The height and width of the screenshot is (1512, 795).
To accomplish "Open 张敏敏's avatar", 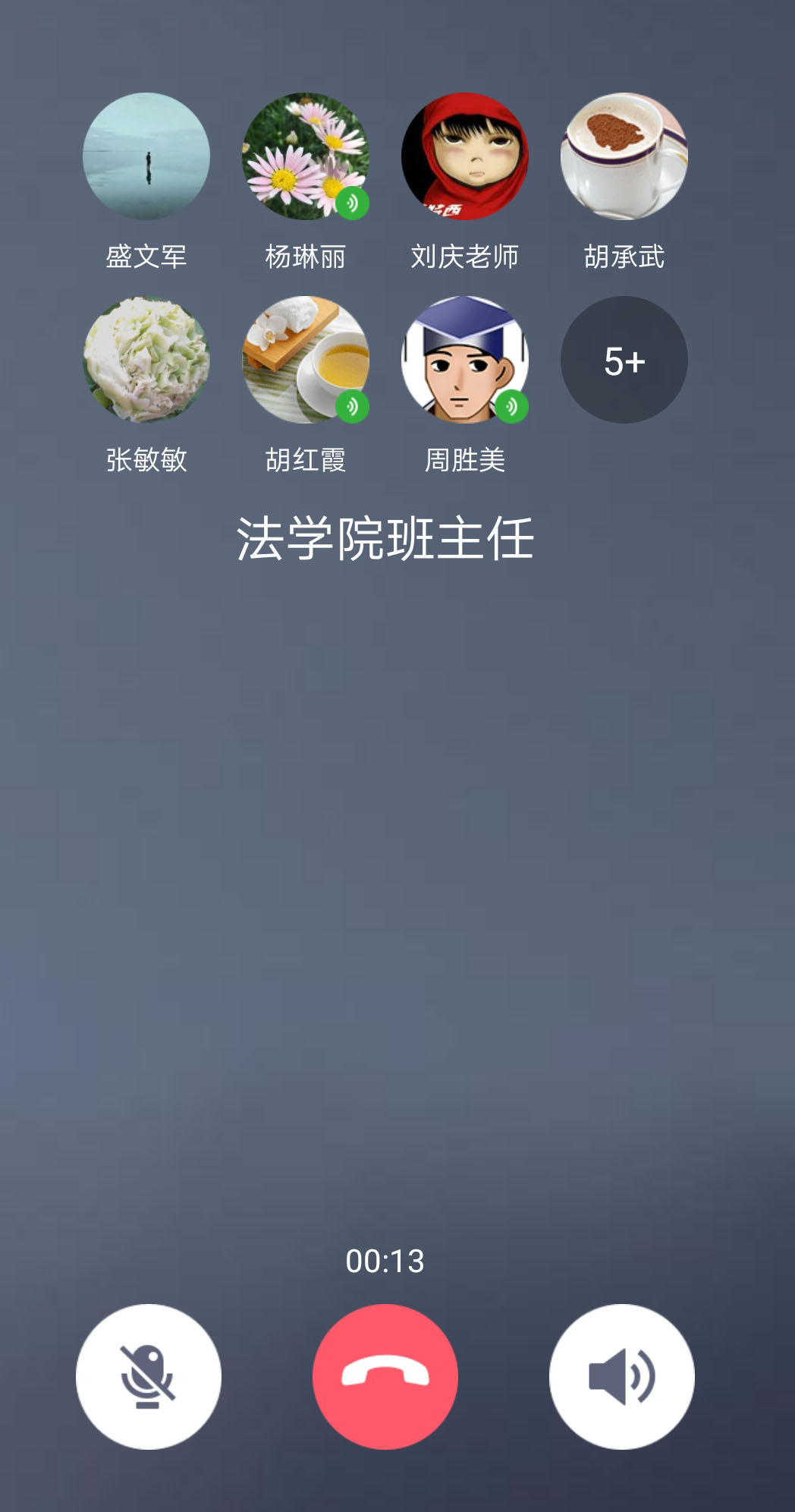I will pos(146,360).
